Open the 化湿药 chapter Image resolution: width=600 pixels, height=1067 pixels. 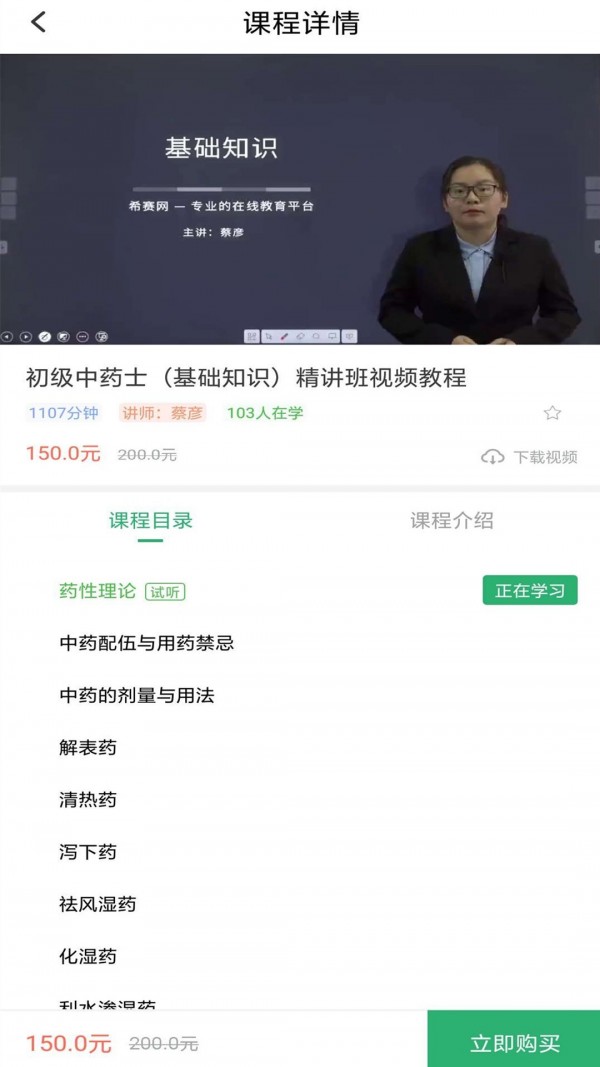click(x=88, y=956)
